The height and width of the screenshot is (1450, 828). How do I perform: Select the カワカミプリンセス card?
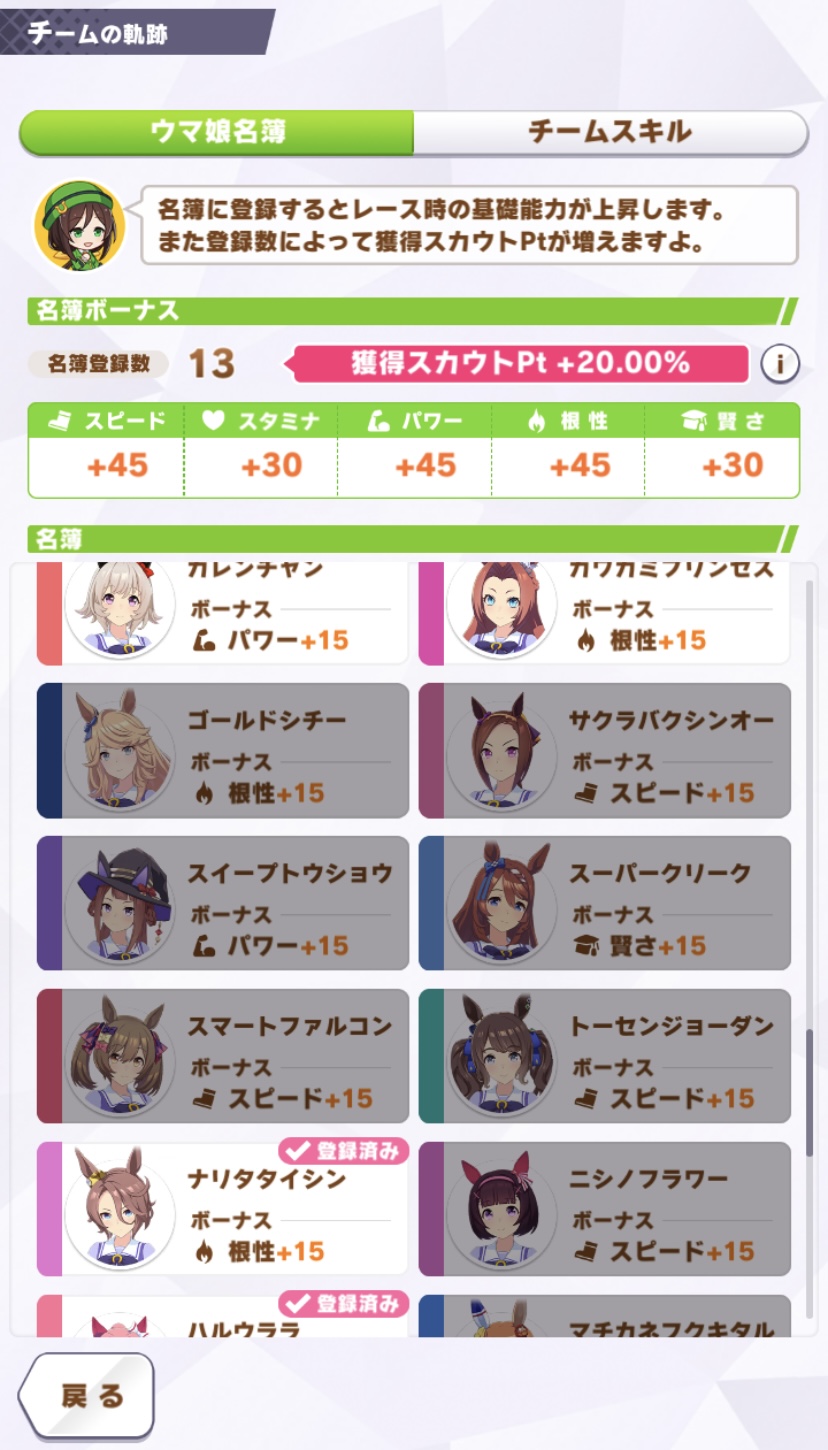[x=604, y=614]
